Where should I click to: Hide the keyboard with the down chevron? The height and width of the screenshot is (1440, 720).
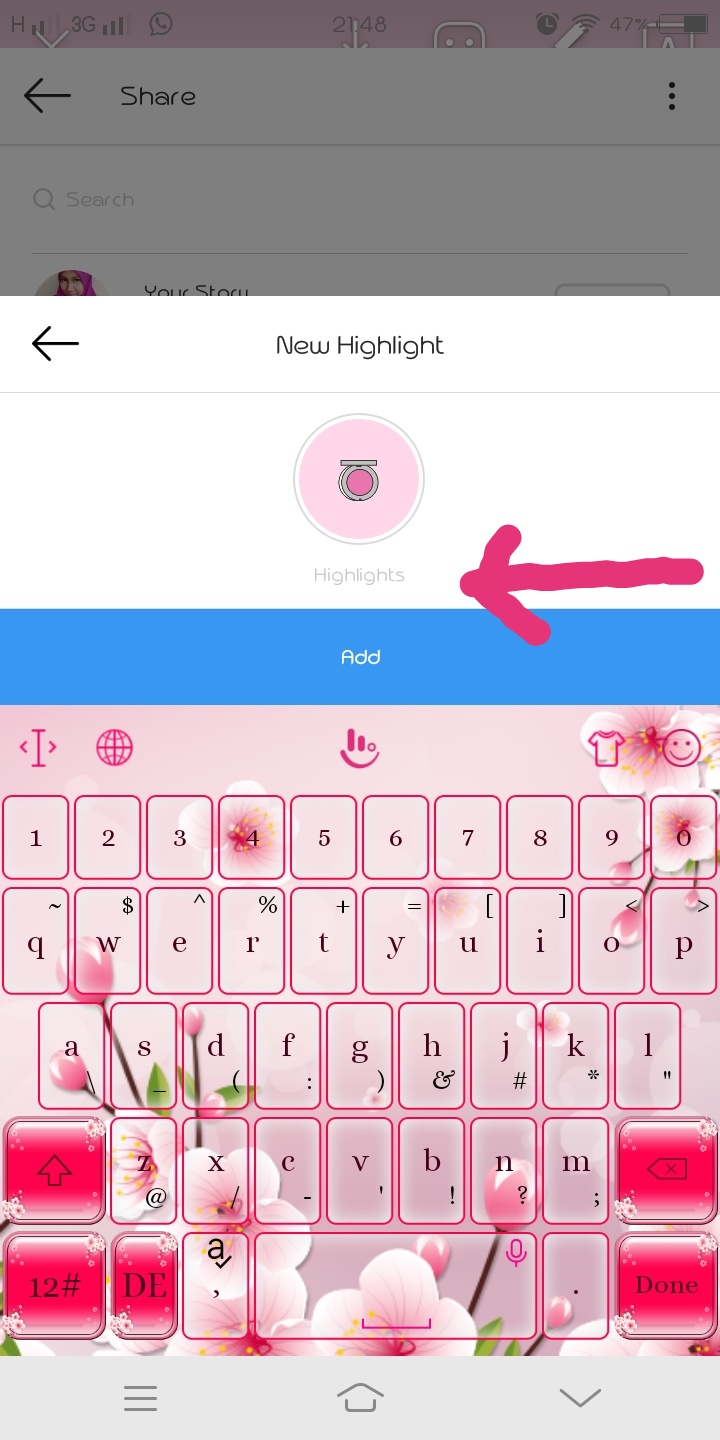tap(580, 1397)
